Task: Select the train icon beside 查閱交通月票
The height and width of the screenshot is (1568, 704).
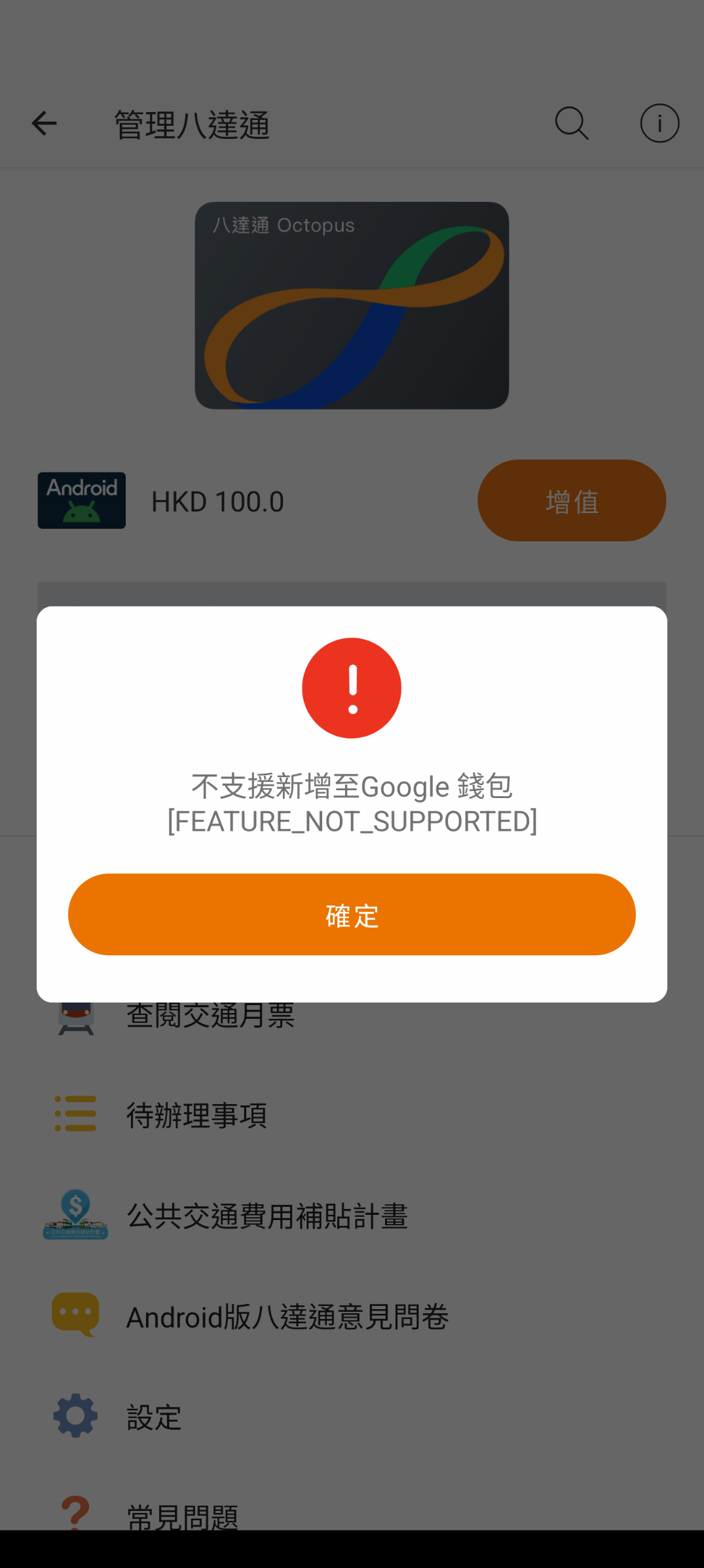Action: (x=75, y=1016)
